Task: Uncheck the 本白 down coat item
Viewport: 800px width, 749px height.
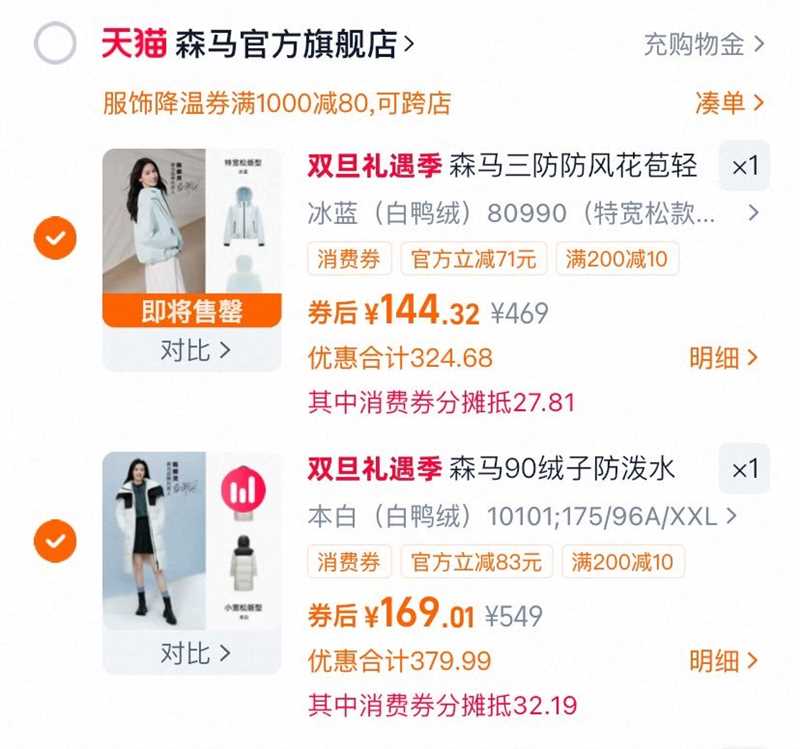Action: click(x=54, y=542)
